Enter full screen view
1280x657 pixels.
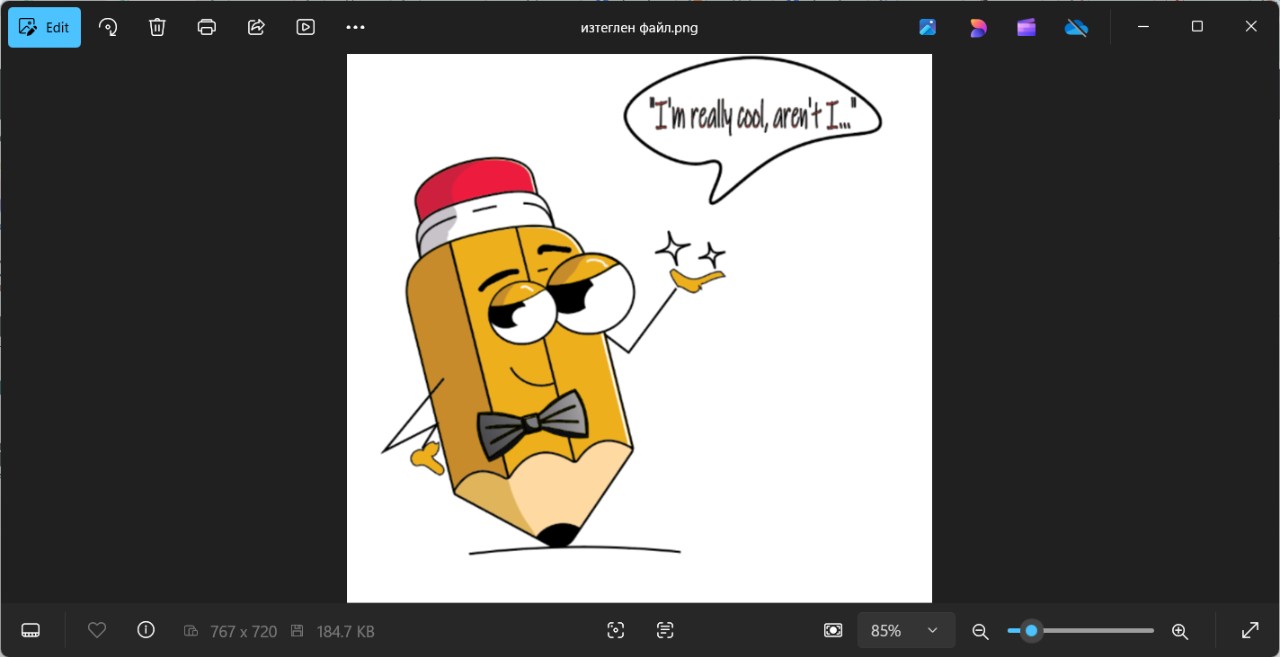click(x=1250, y=630)
